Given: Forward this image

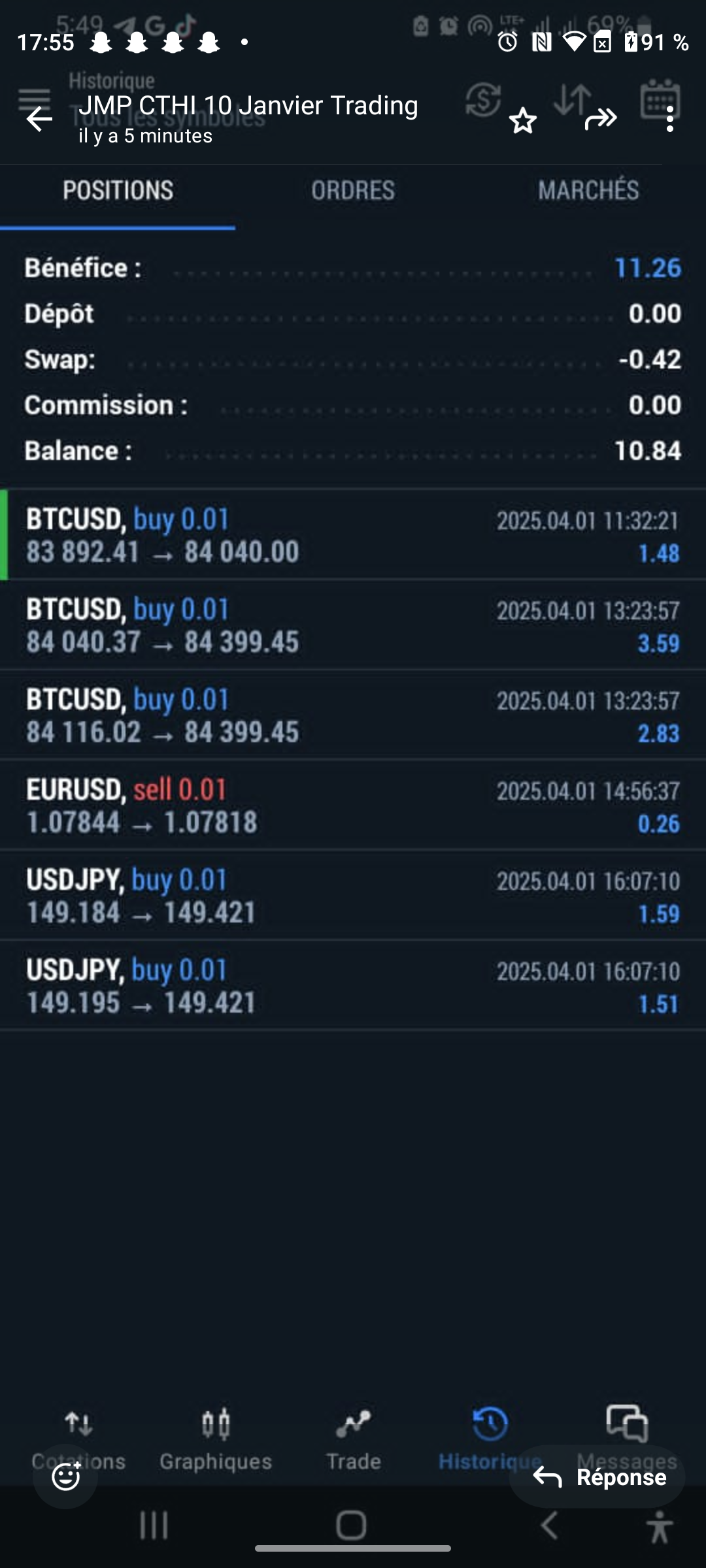Looking at the screenshot, I should point(601,119).
